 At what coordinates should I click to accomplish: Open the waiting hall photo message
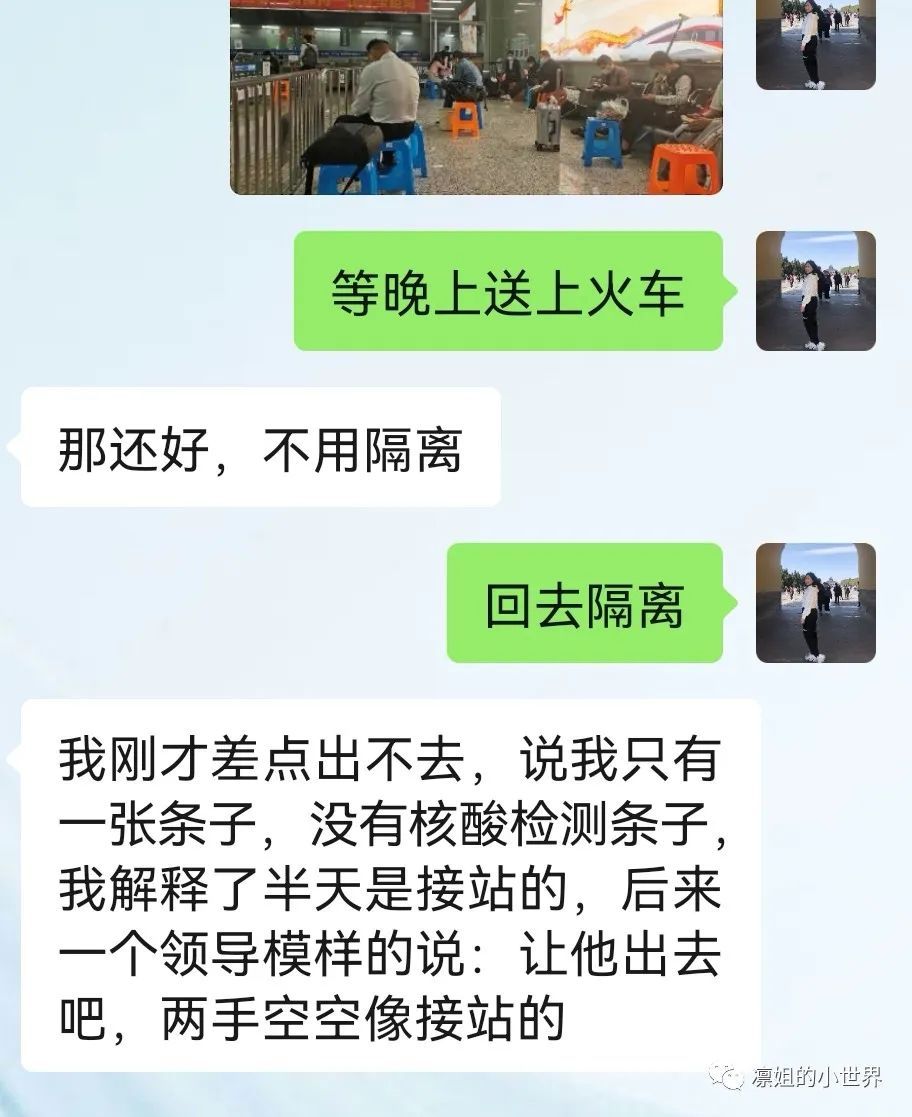(476, 97)
